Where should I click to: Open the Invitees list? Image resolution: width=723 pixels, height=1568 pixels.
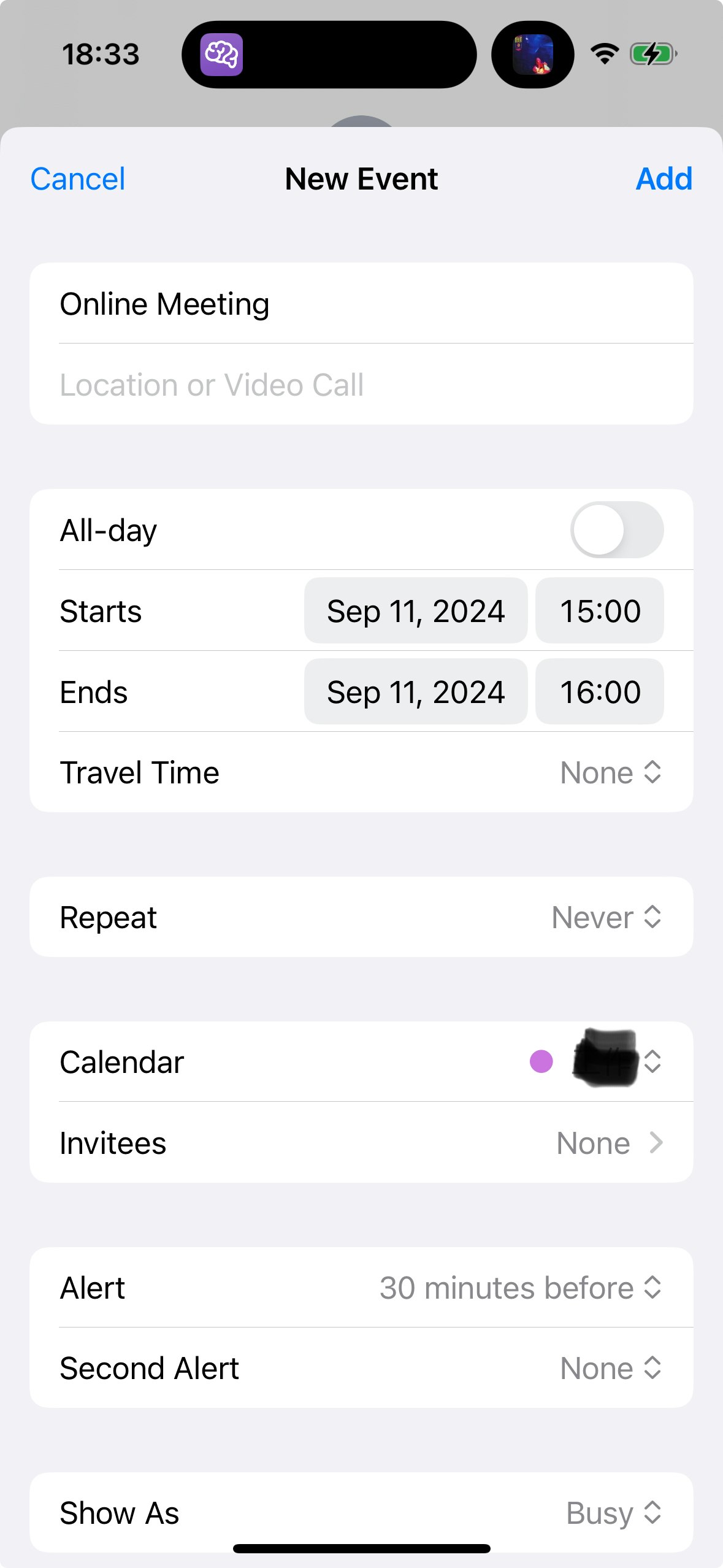point(609,1143)
